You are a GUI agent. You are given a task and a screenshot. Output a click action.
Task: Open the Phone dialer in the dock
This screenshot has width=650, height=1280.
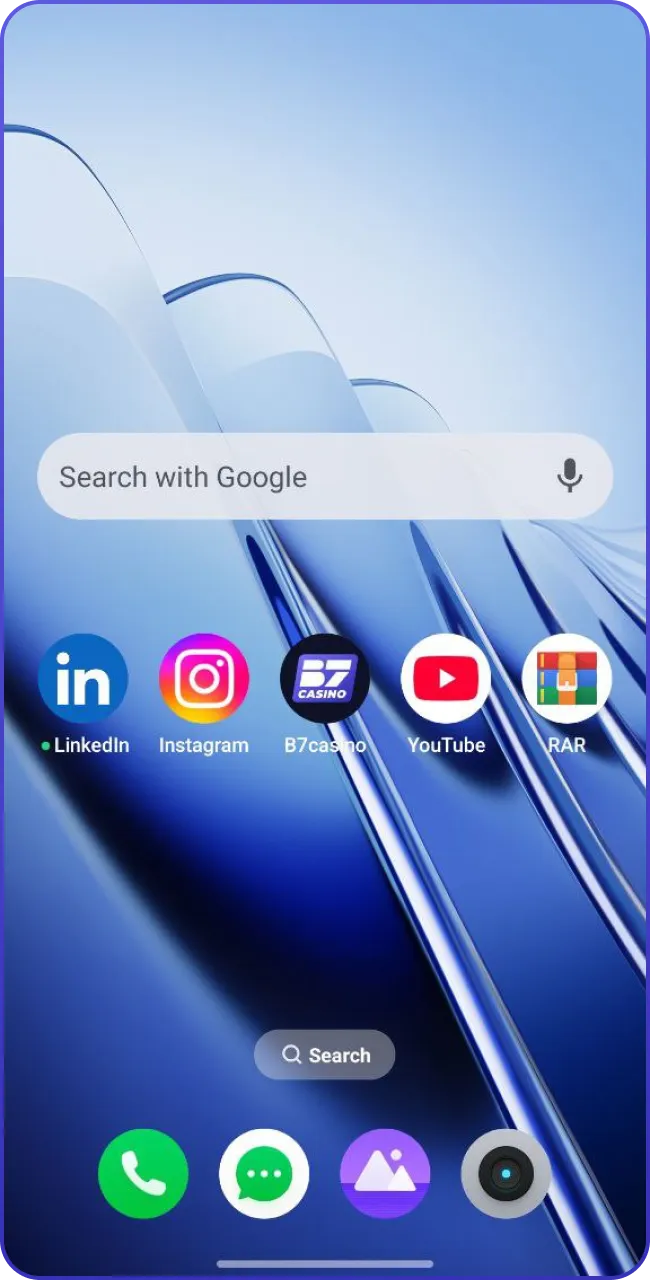(143, 1174)
